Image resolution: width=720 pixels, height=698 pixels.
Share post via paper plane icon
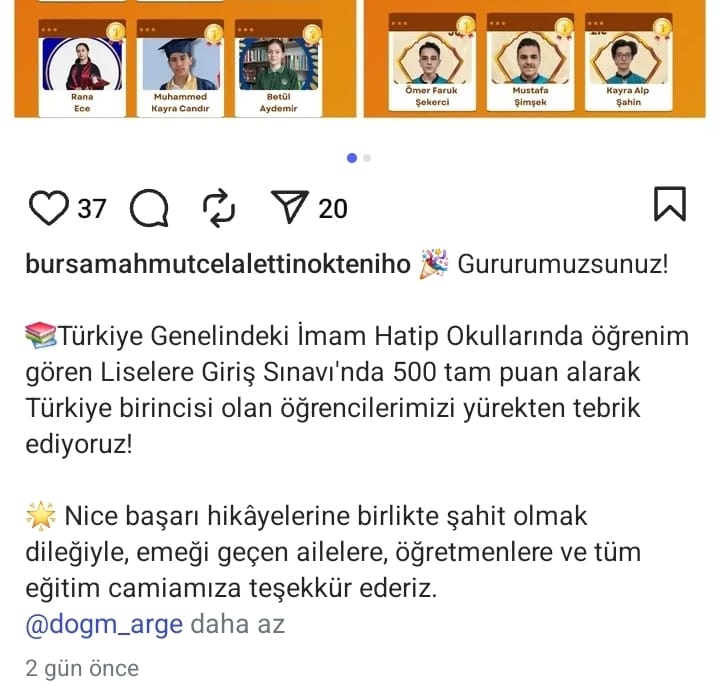pyautogui.click(x=289, y=208)
